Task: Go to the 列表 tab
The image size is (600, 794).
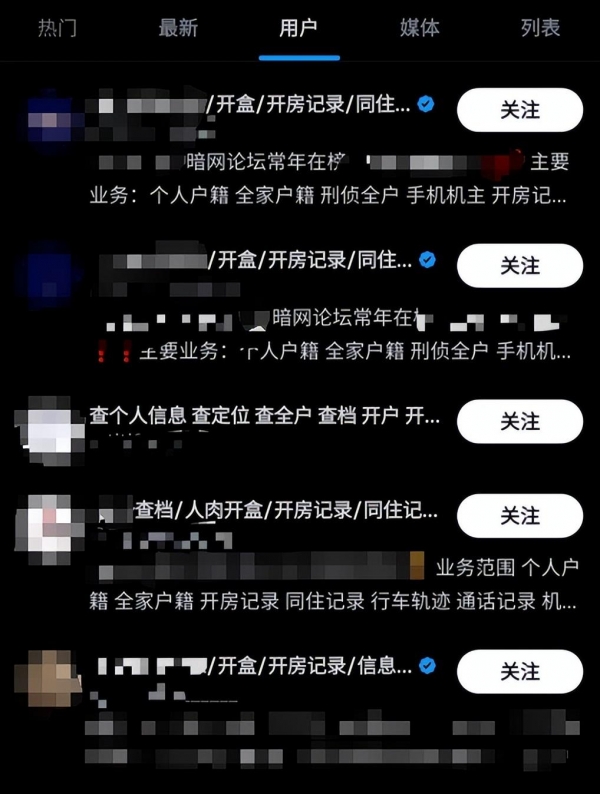Action: coord(540,28)
